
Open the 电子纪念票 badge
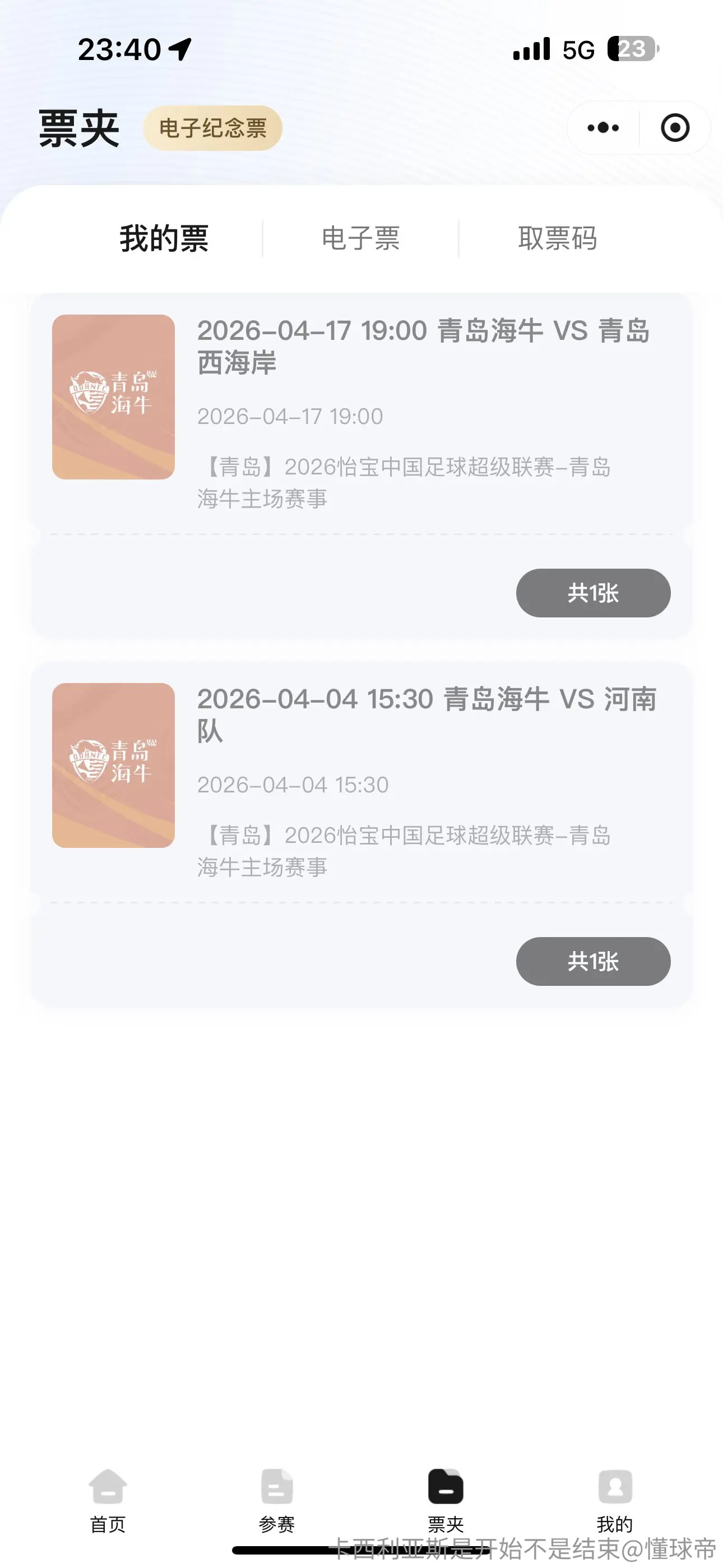212,128
